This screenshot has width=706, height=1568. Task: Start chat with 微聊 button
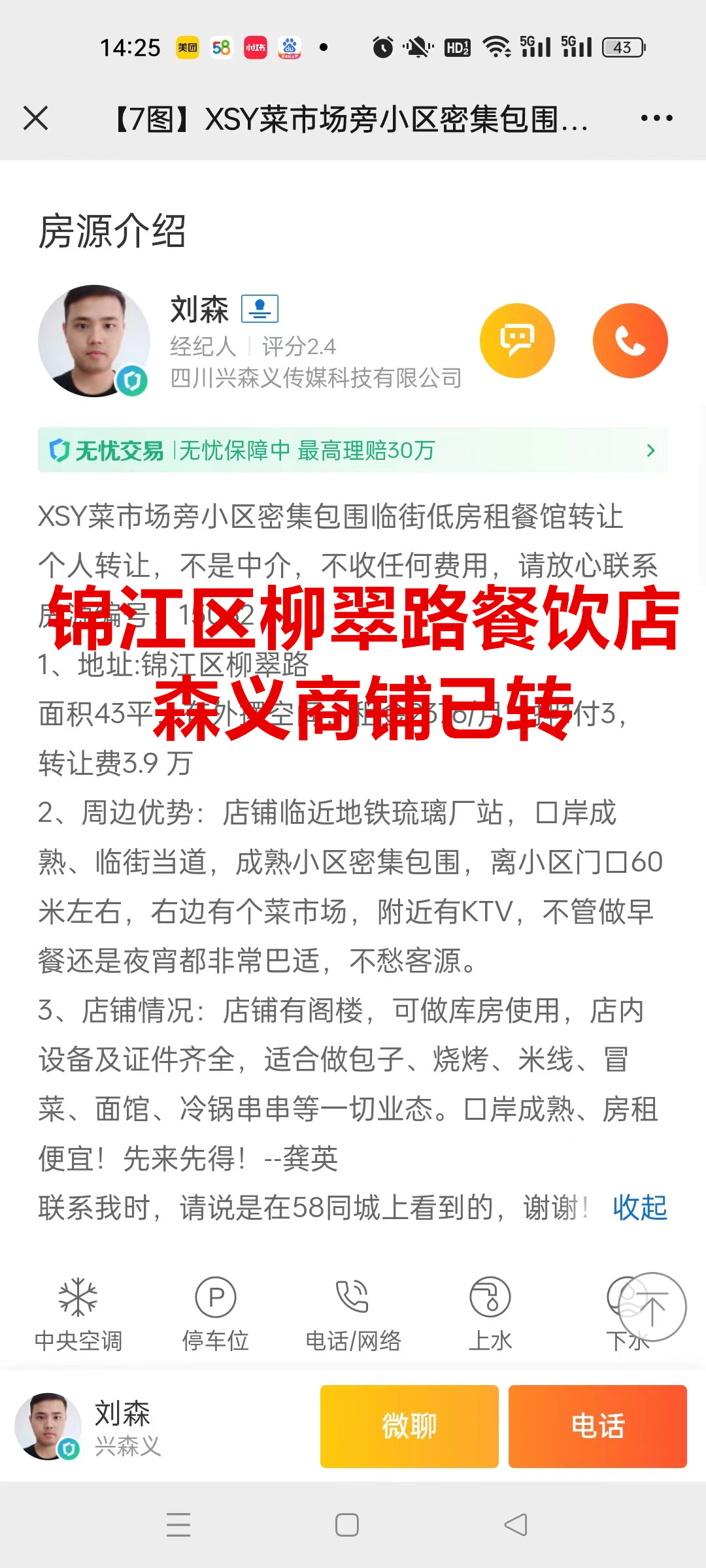tap(409, 1426)
